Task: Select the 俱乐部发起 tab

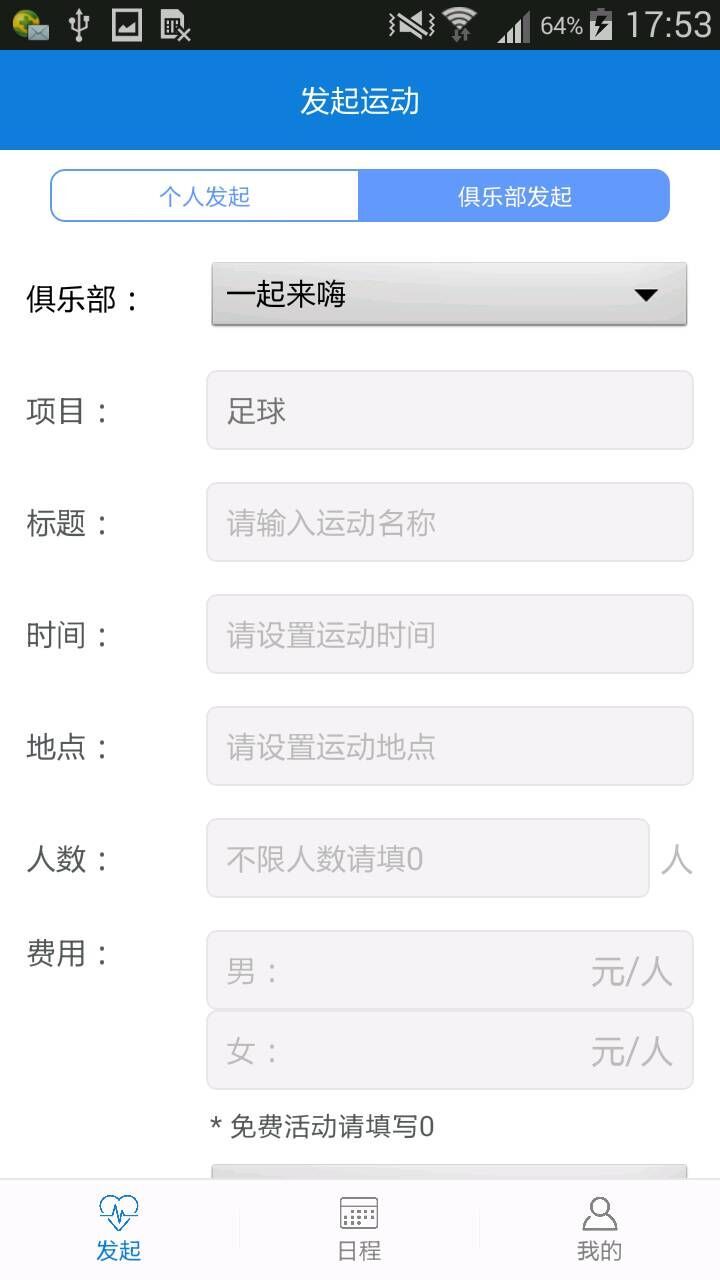Action: click(514, 196)
